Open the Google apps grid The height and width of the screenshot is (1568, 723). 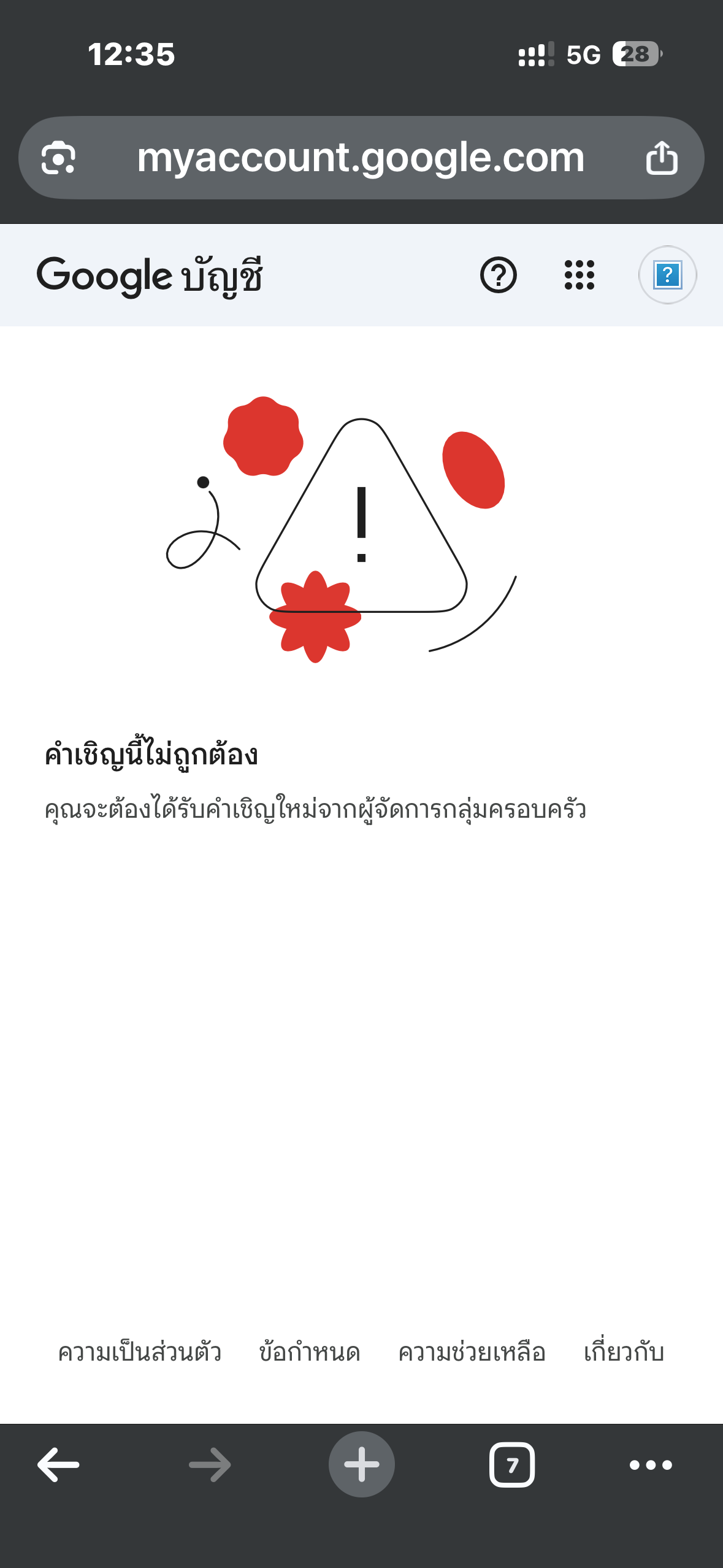coord(579,275)
